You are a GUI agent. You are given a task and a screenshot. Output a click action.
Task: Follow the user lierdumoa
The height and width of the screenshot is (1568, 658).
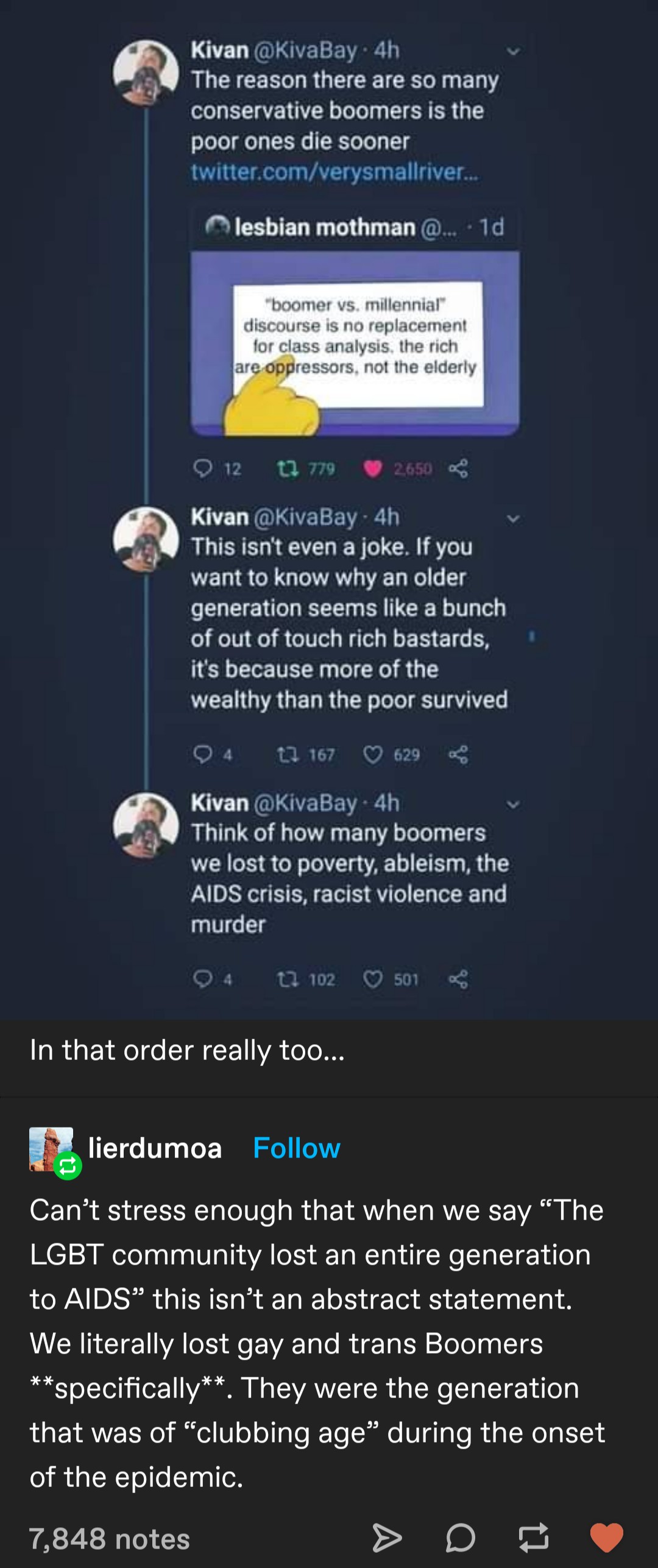(296, 1148)
